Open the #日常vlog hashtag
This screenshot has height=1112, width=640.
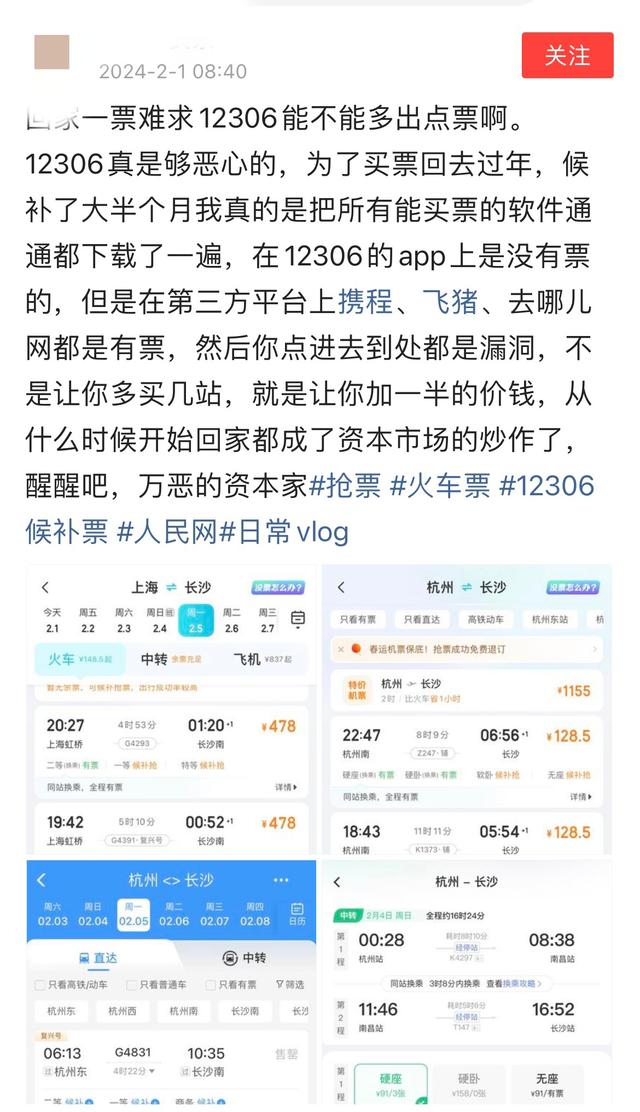click(284, 531)
